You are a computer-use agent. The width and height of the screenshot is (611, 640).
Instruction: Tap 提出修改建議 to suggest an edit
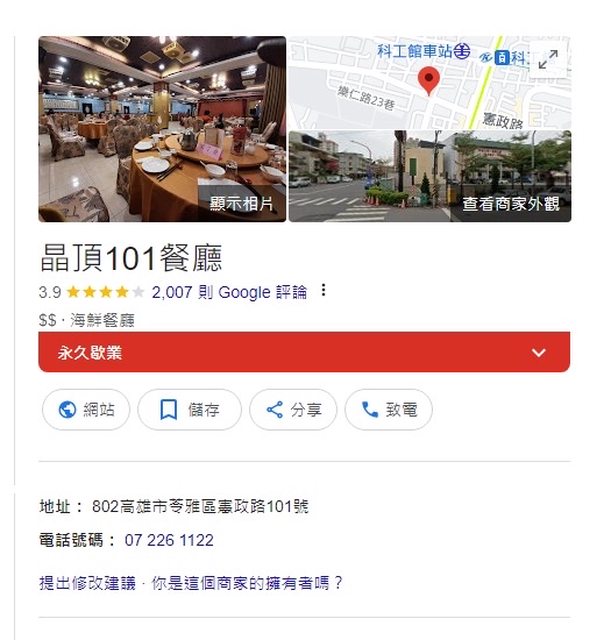click(x=86, y=582)
